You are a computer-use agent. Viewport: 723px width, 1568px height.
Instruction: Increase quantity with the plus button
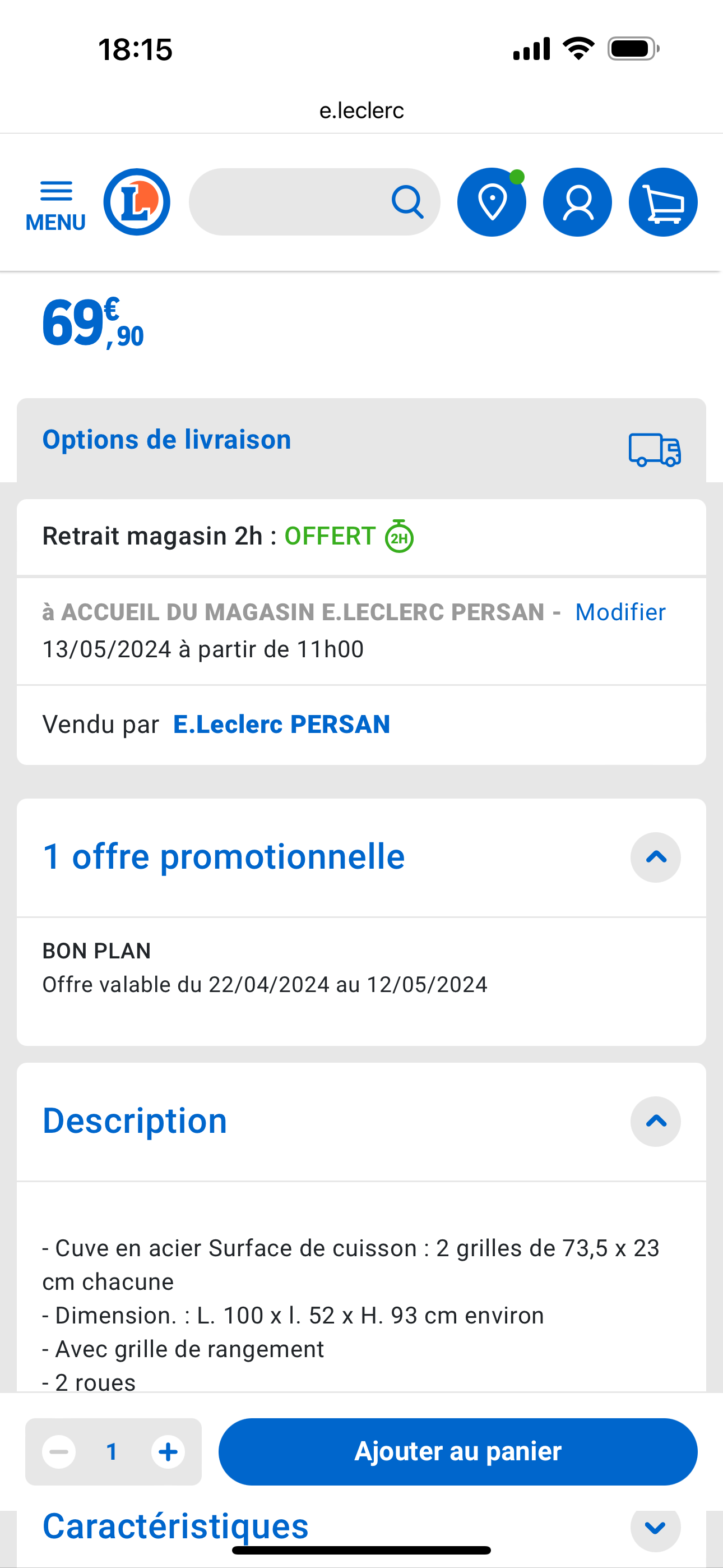pos(168,1452)
